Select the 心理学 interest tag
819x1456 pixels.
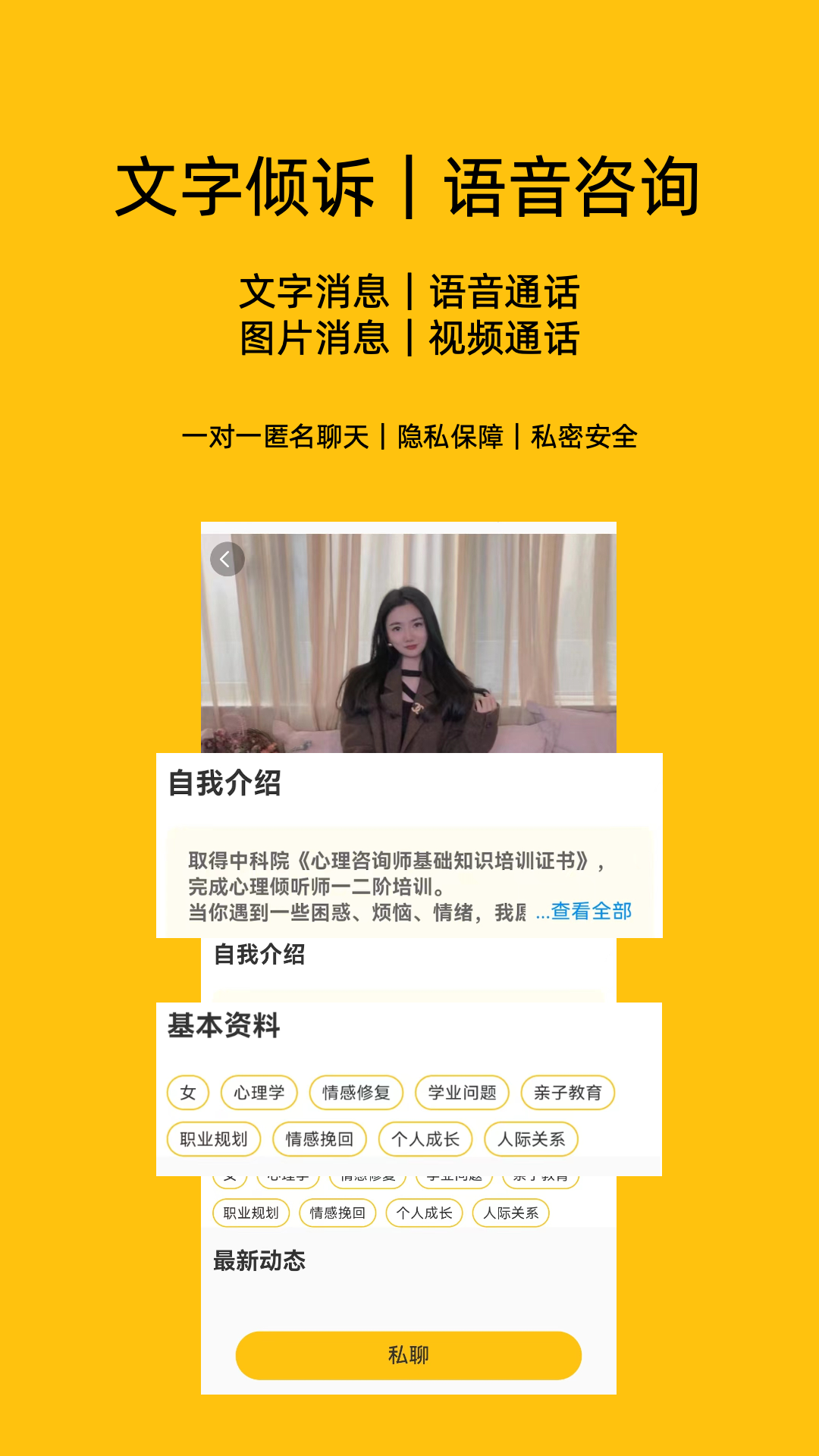(x=259, y=1093)
